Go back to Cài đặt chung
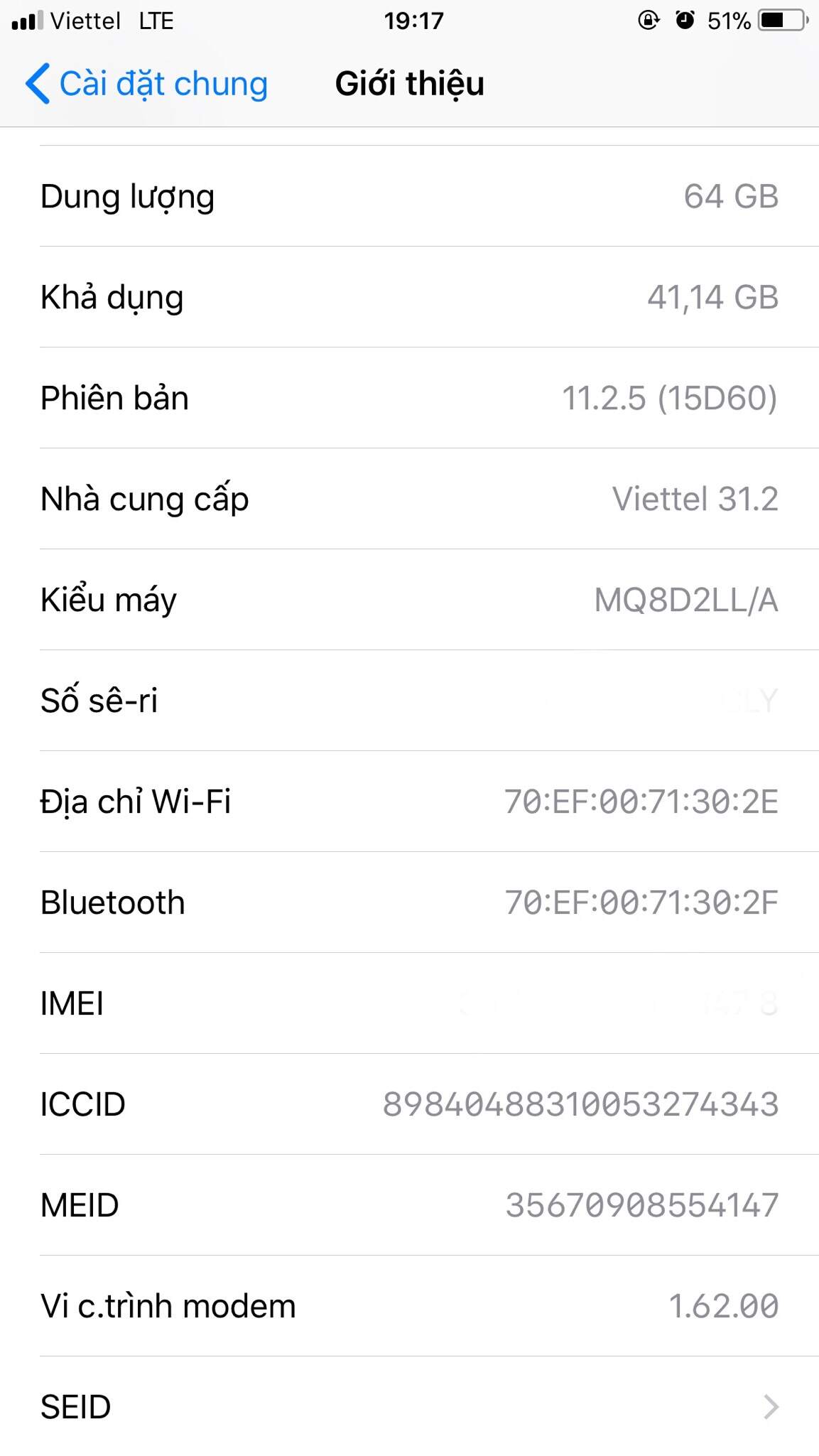819x1456 pixels. [147, 84]
